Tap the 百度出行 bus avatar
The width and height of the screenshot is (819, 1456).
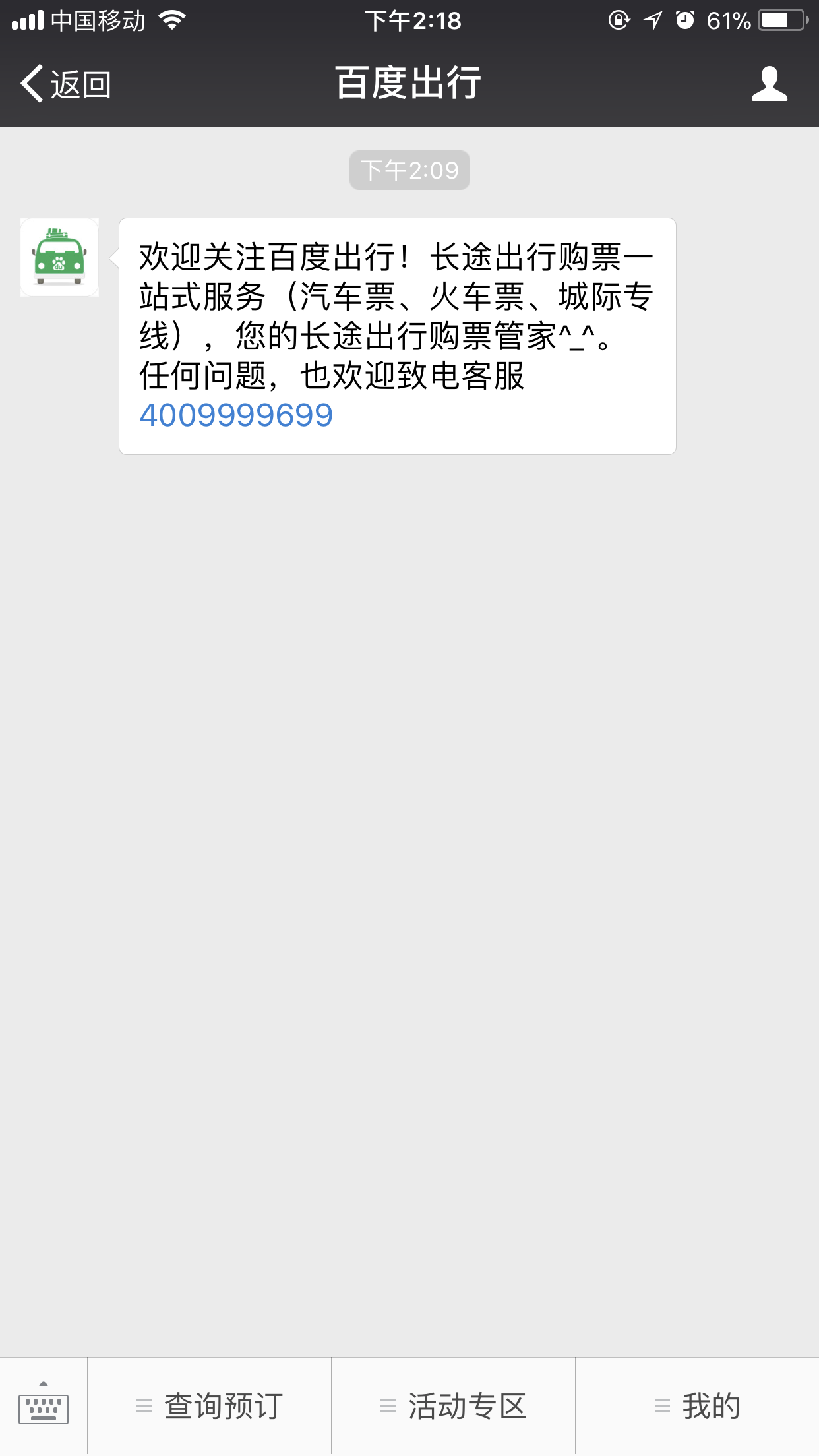tap(59, 257)
